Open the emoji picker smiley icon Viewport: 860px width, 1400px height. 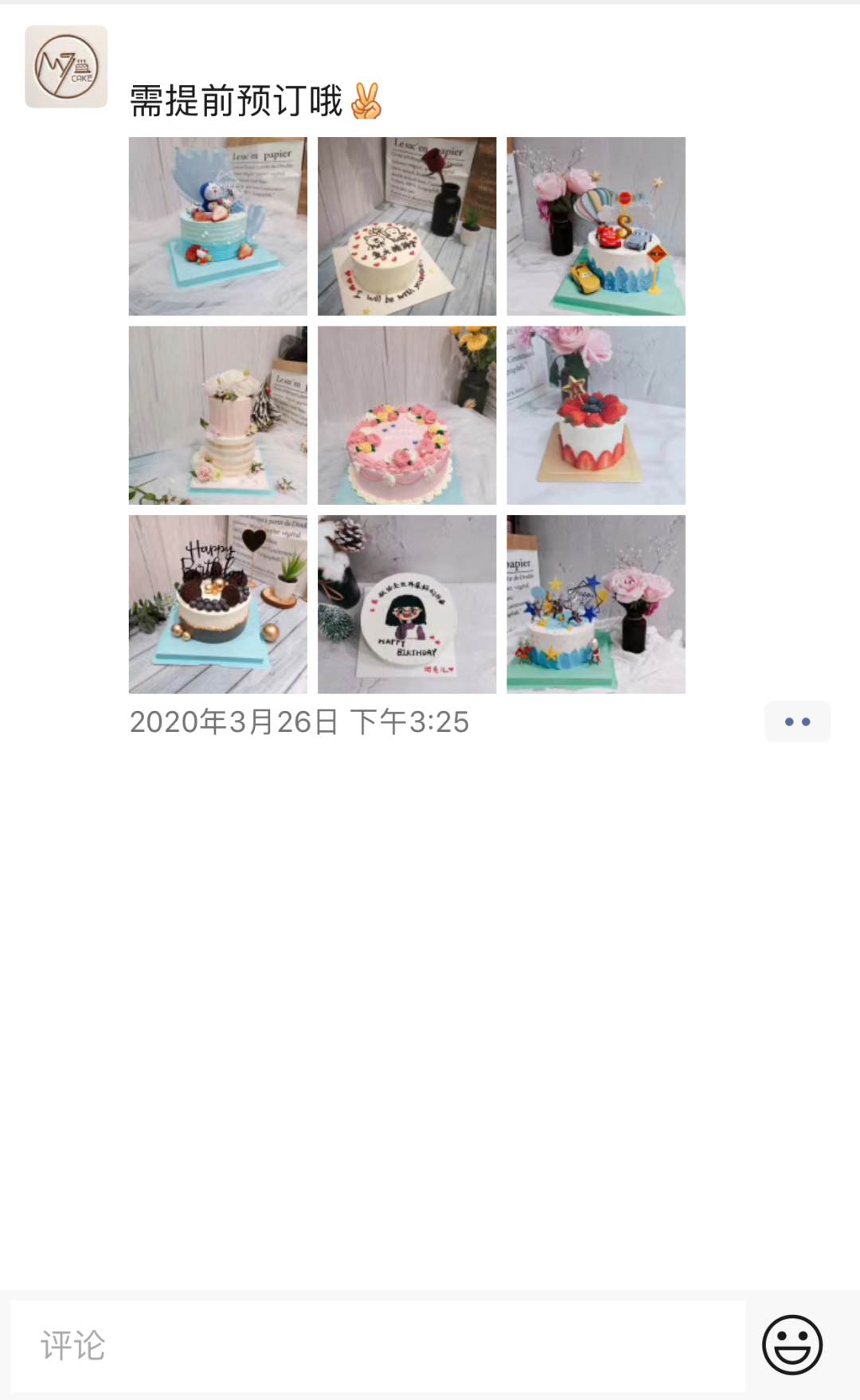click(x=792, y=1345)
